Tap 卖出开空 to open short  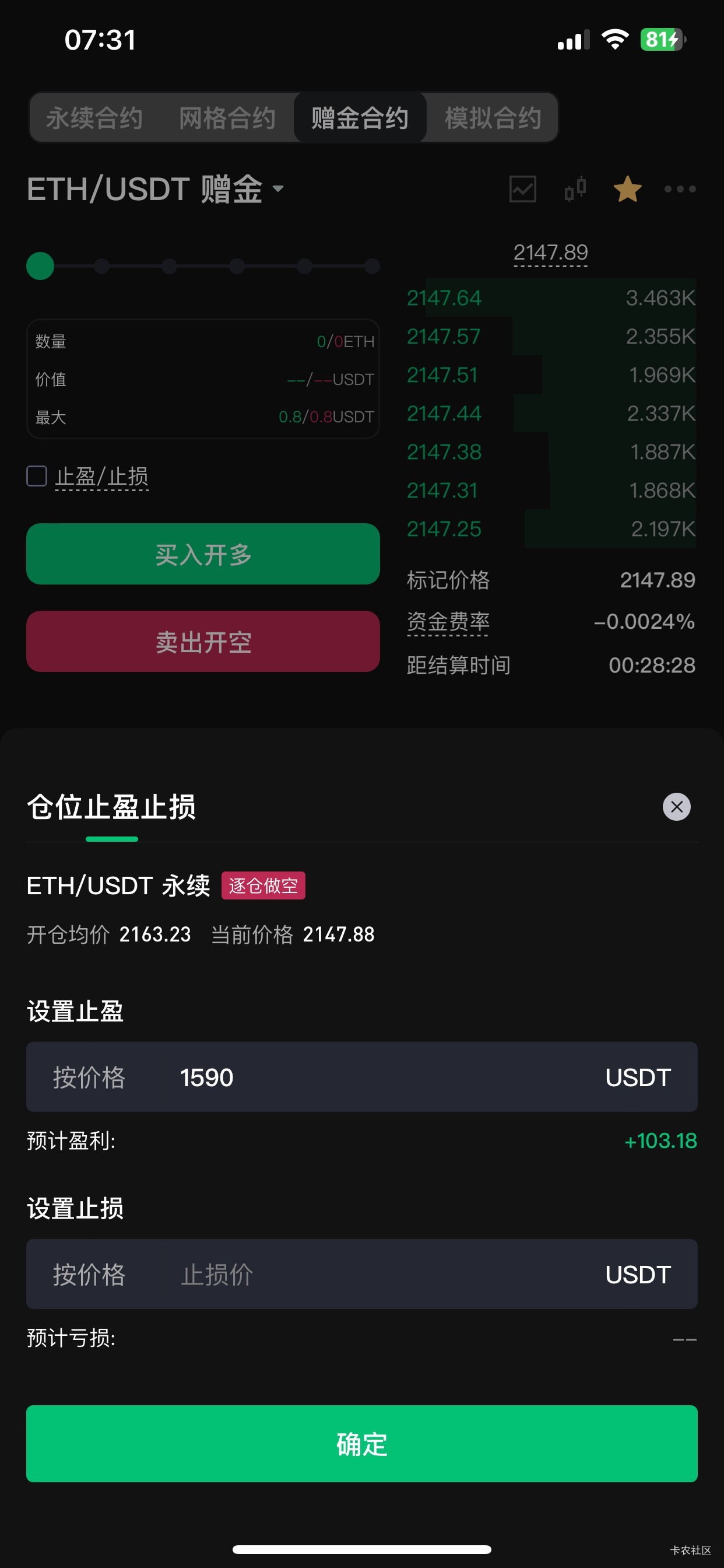(203, 642)
